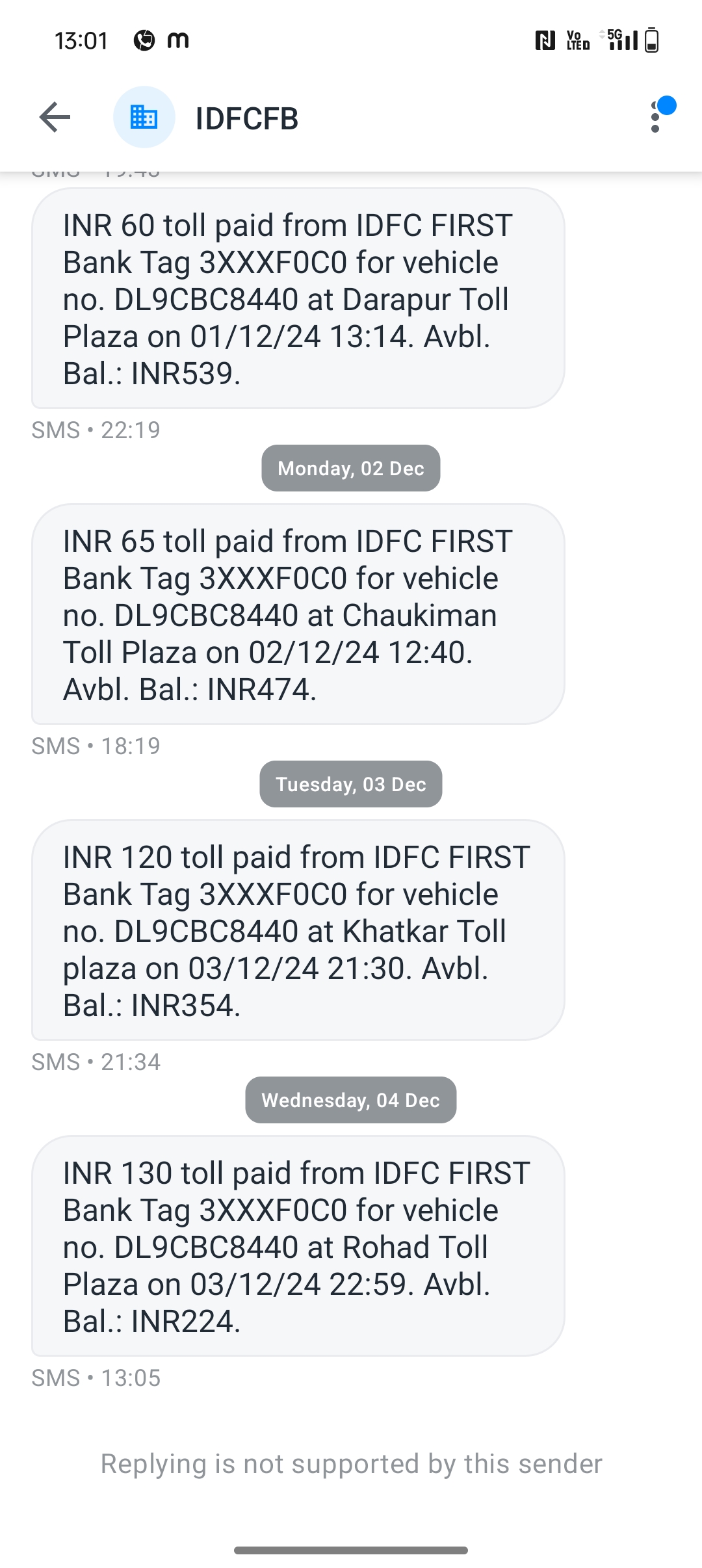Open the IDFCFB contact avatar
The height and width of the screenshot is (1568, 702).
click(x=144, y=118)
